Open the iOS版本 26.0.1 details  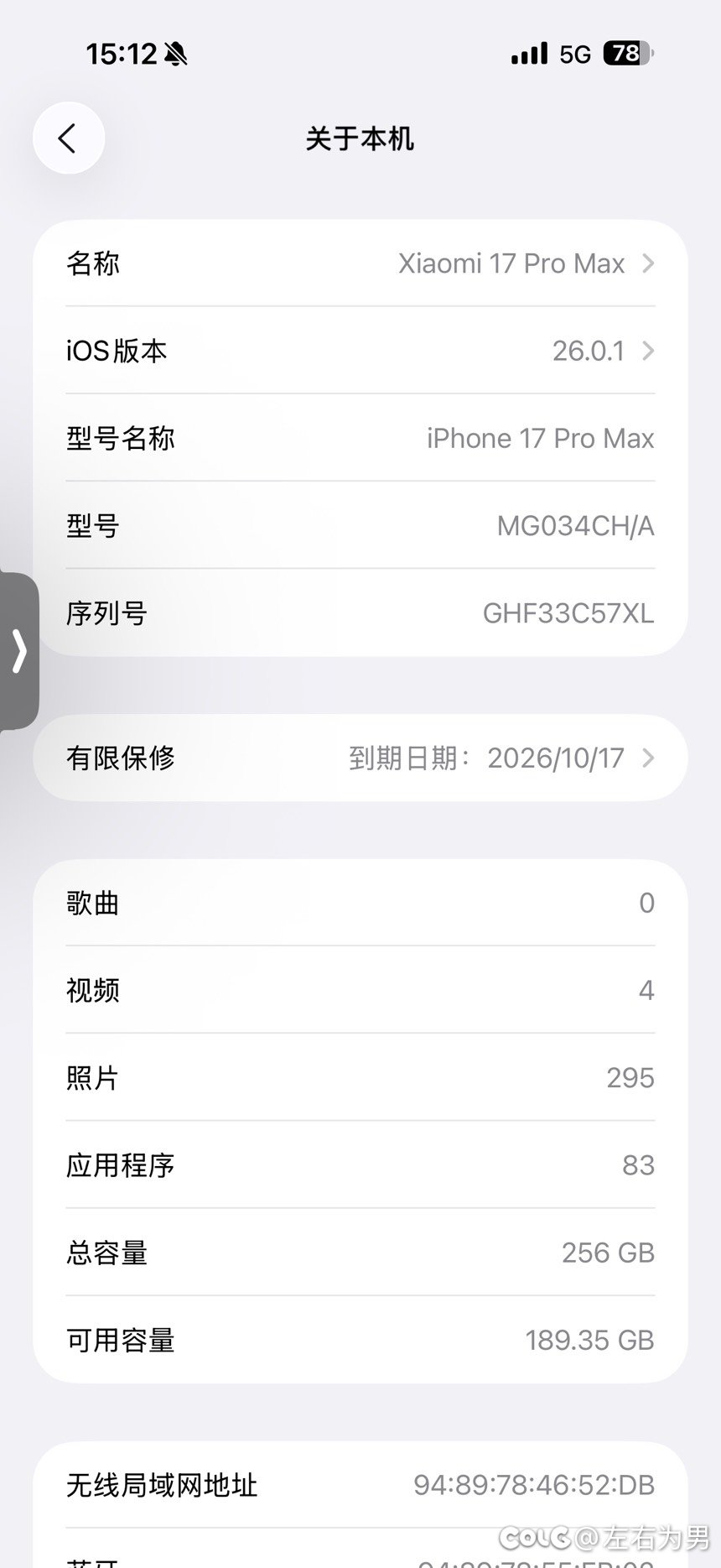(x=360, y=351)
